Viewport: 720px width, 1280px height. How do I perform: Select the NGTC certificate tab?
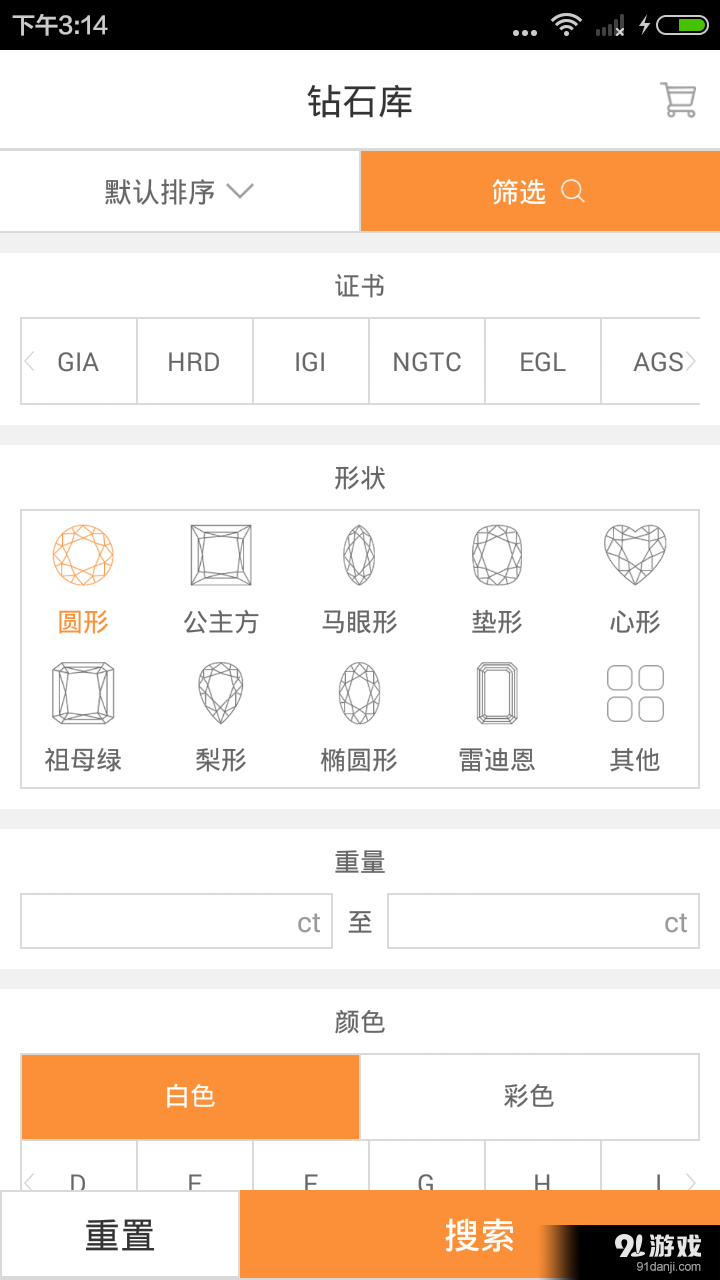tap(426, 361)
